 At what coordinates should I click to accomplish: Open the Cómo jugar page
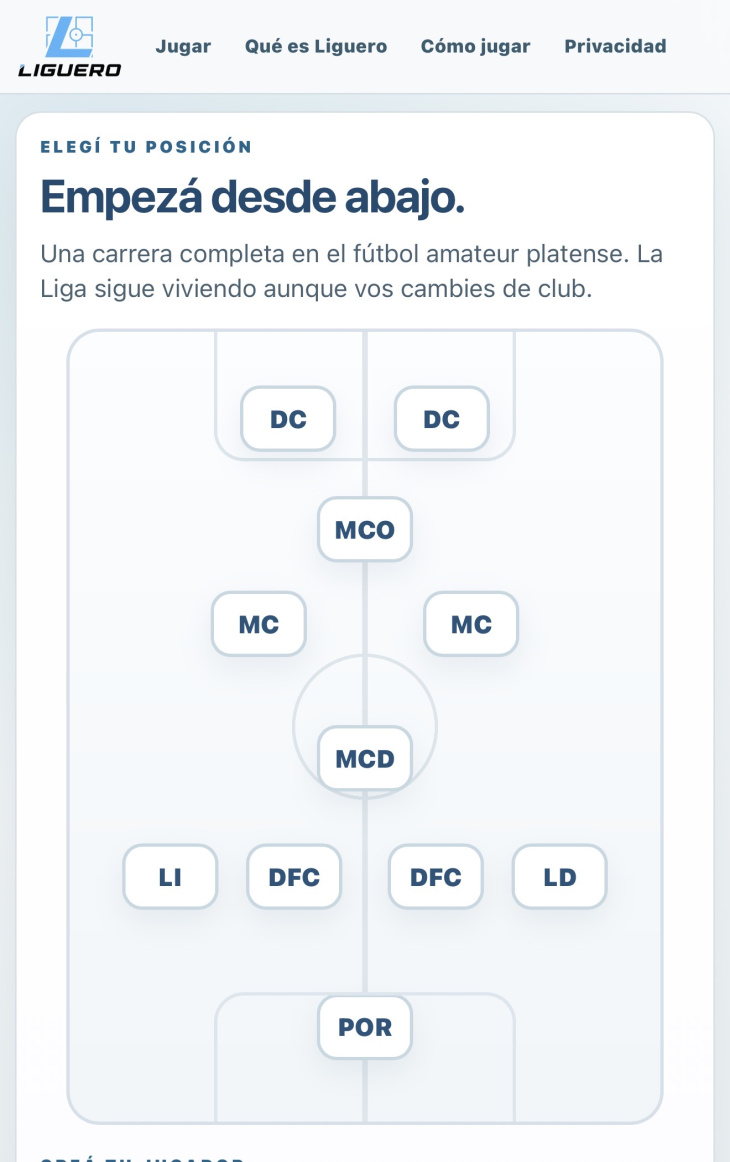click(475, 46)
